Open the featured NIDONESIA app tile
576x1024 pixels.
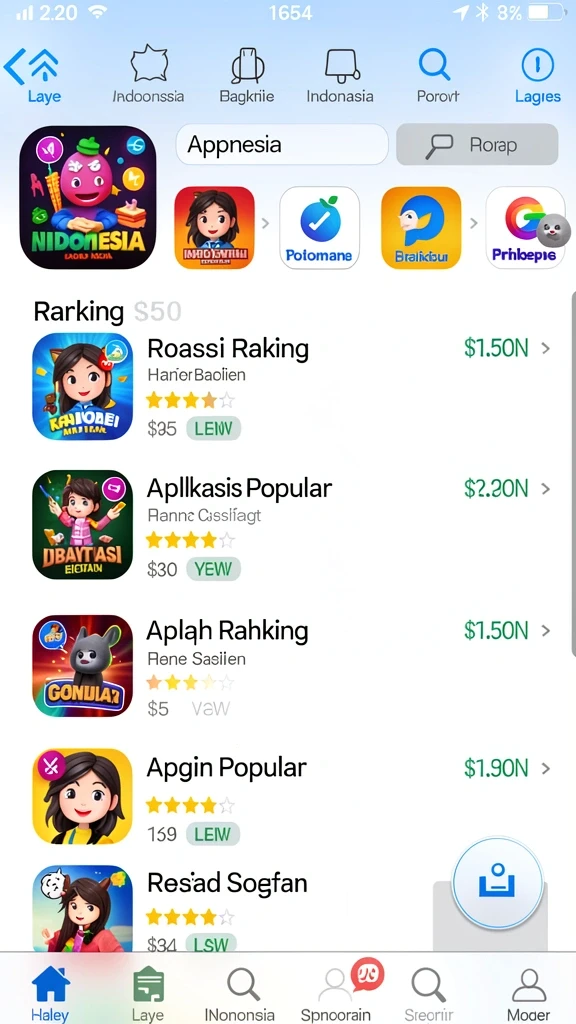88,197
